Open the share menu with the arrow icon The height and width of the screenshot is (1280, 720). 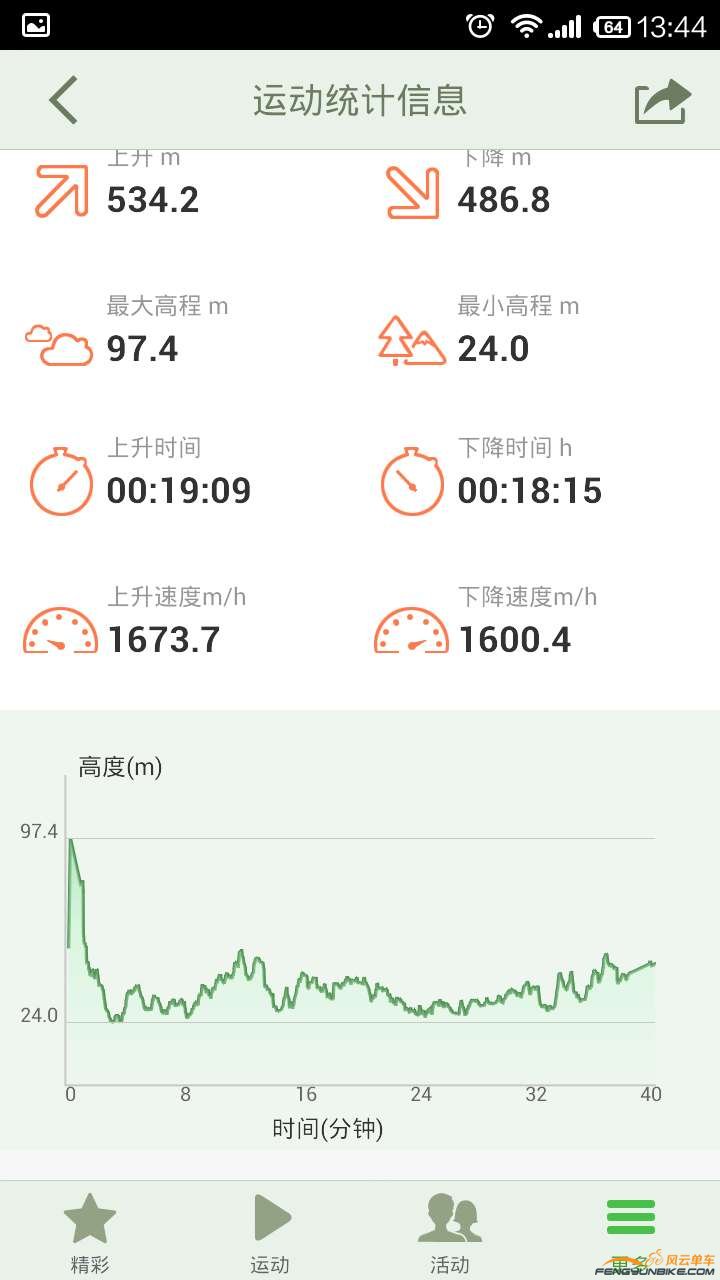click(x=660, y=100)
